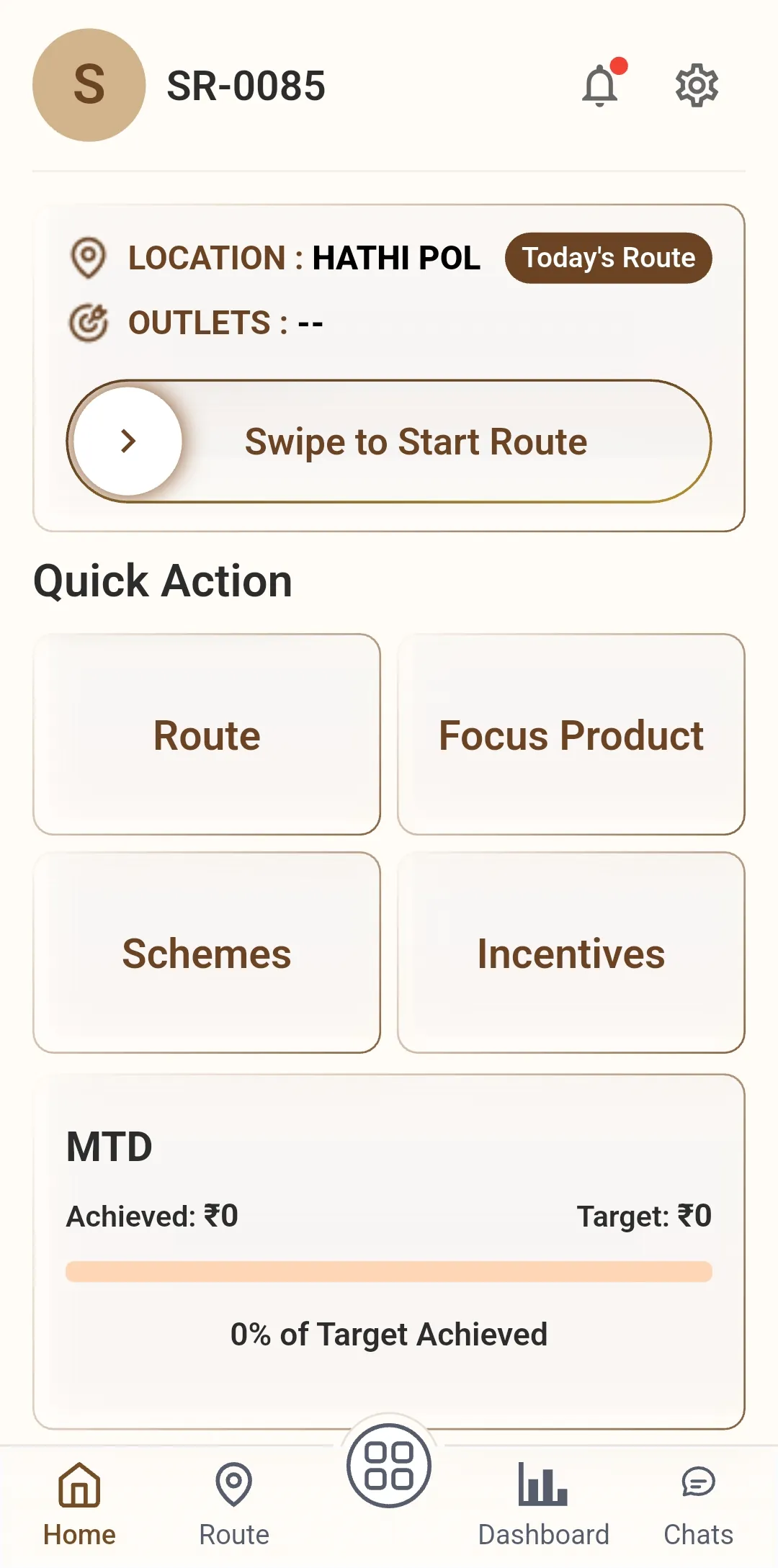
Task: Open the Chats tab
Action: pos(698,1504)
